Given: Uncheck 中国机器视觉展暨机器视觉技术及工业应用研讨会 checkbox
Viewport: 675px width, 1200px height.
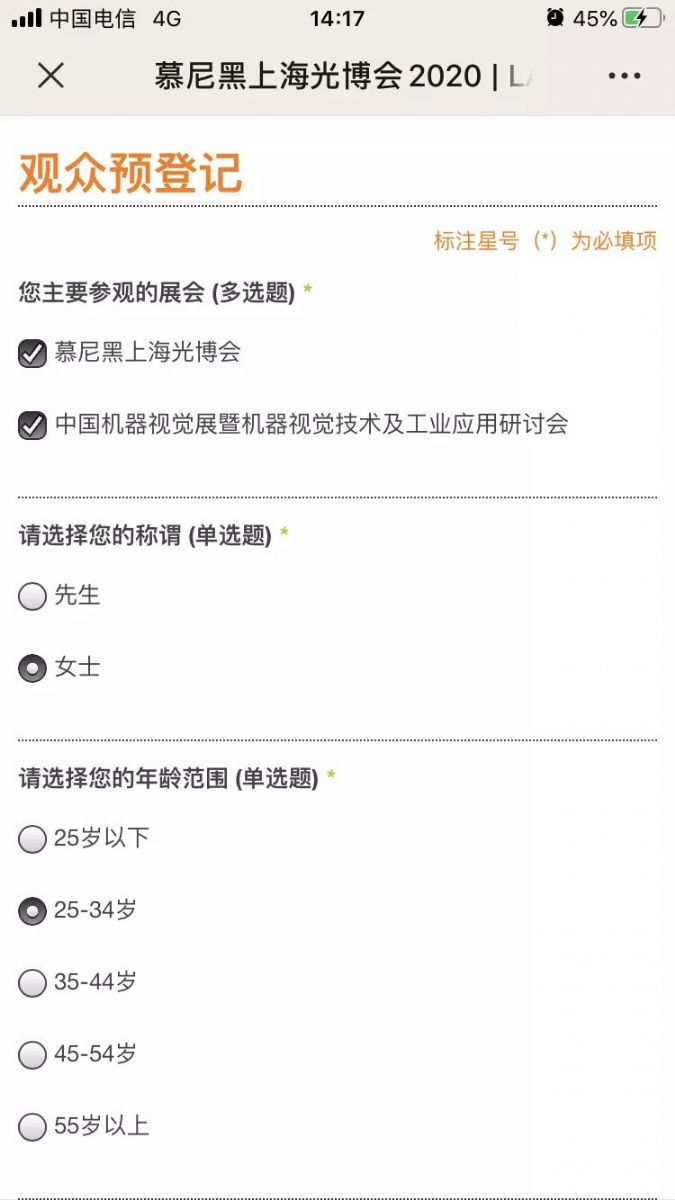Looking at the screenshot, I should point(33,425).
